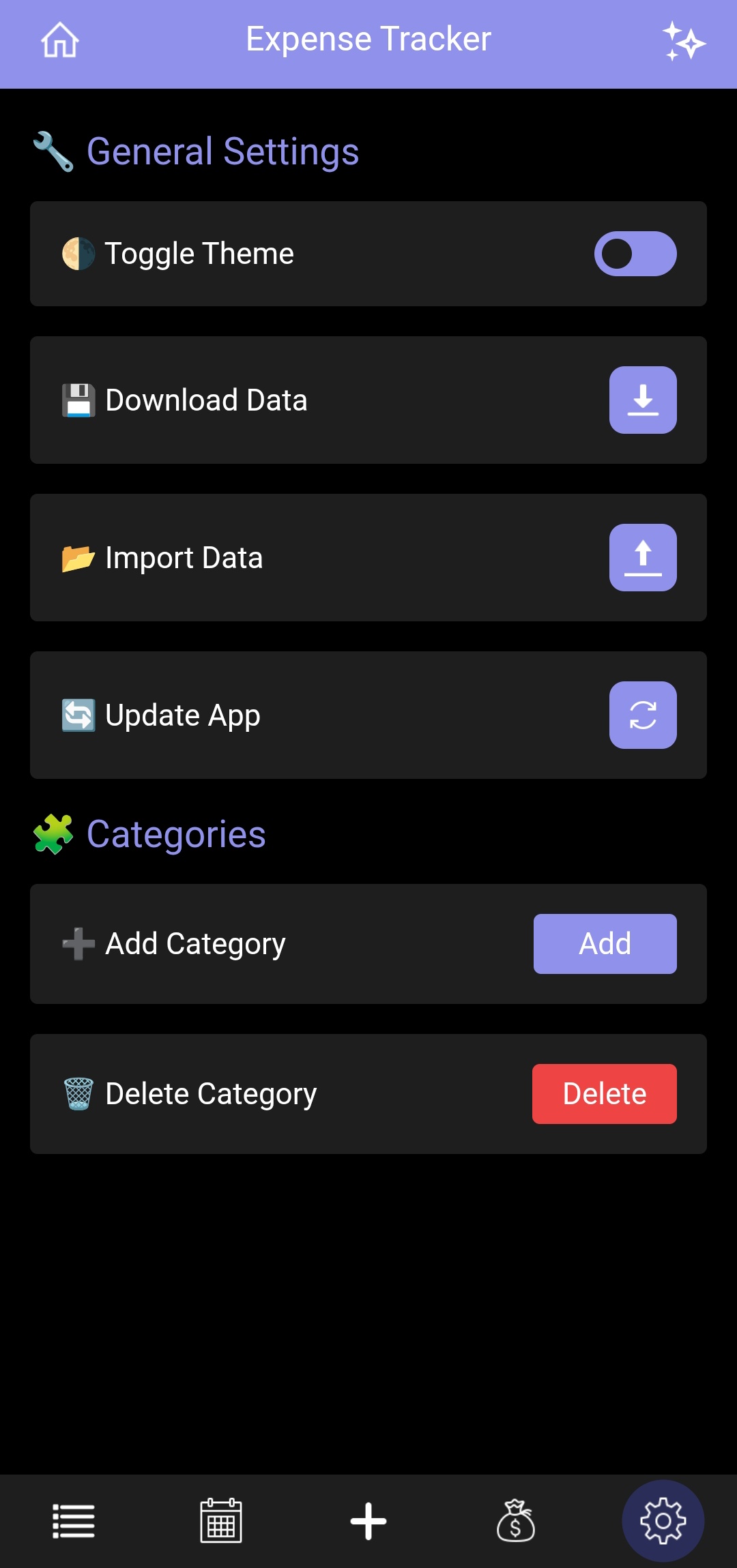Tap the red Delete button

604,1094
